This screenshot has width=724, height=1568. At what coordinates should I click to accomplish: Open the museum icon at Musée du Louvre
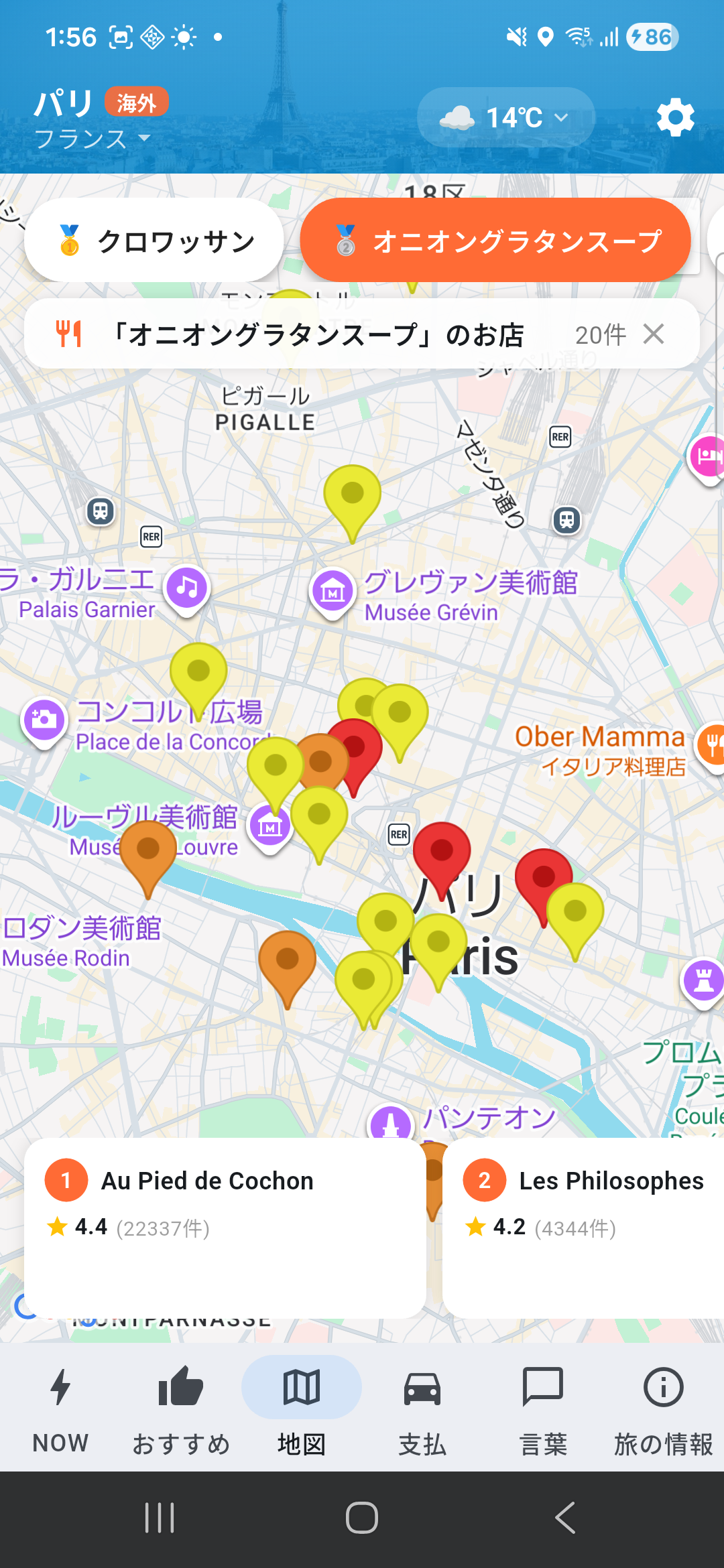[x=269, y=824]
